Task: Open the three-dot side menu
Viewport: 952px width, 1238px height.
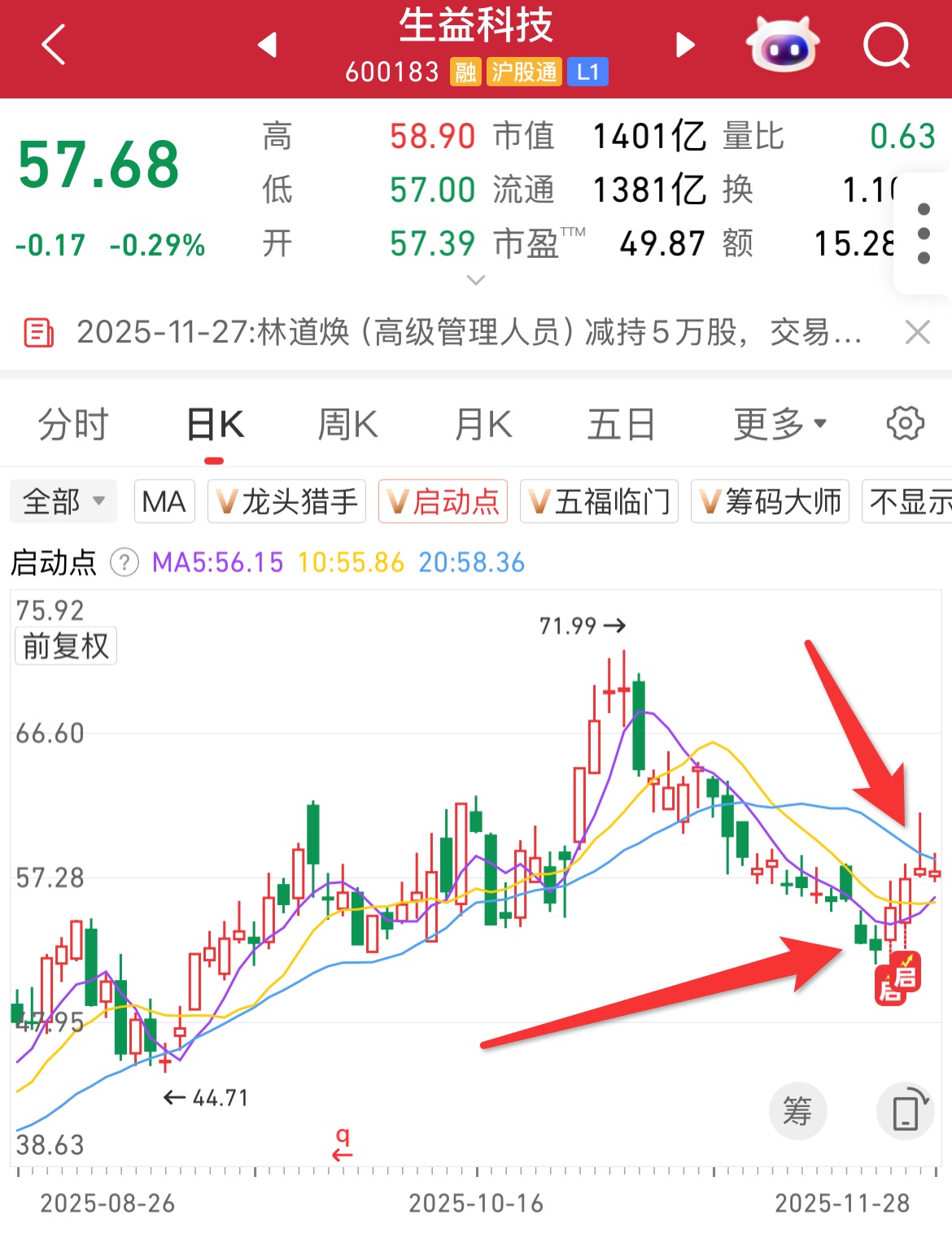Action: 924,234
